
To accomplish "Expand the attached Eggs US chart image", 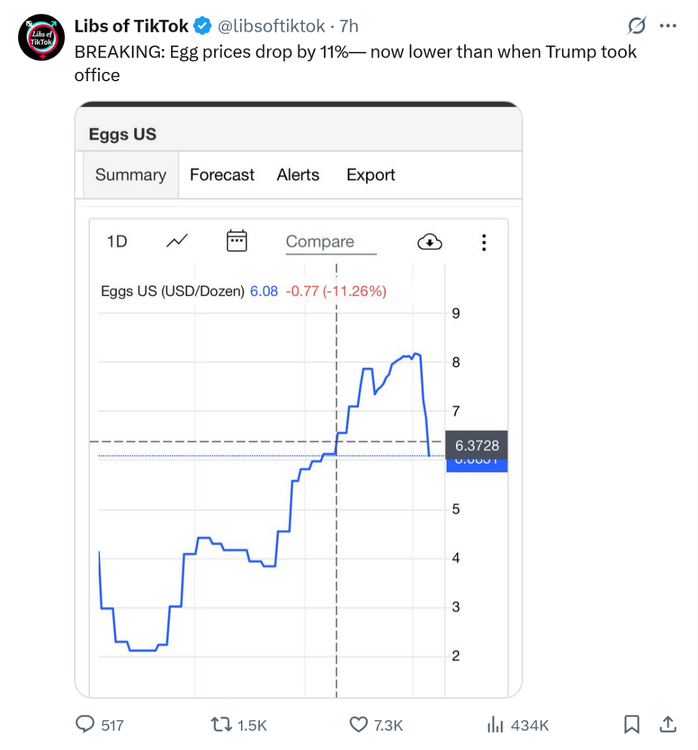I will 298,400.
